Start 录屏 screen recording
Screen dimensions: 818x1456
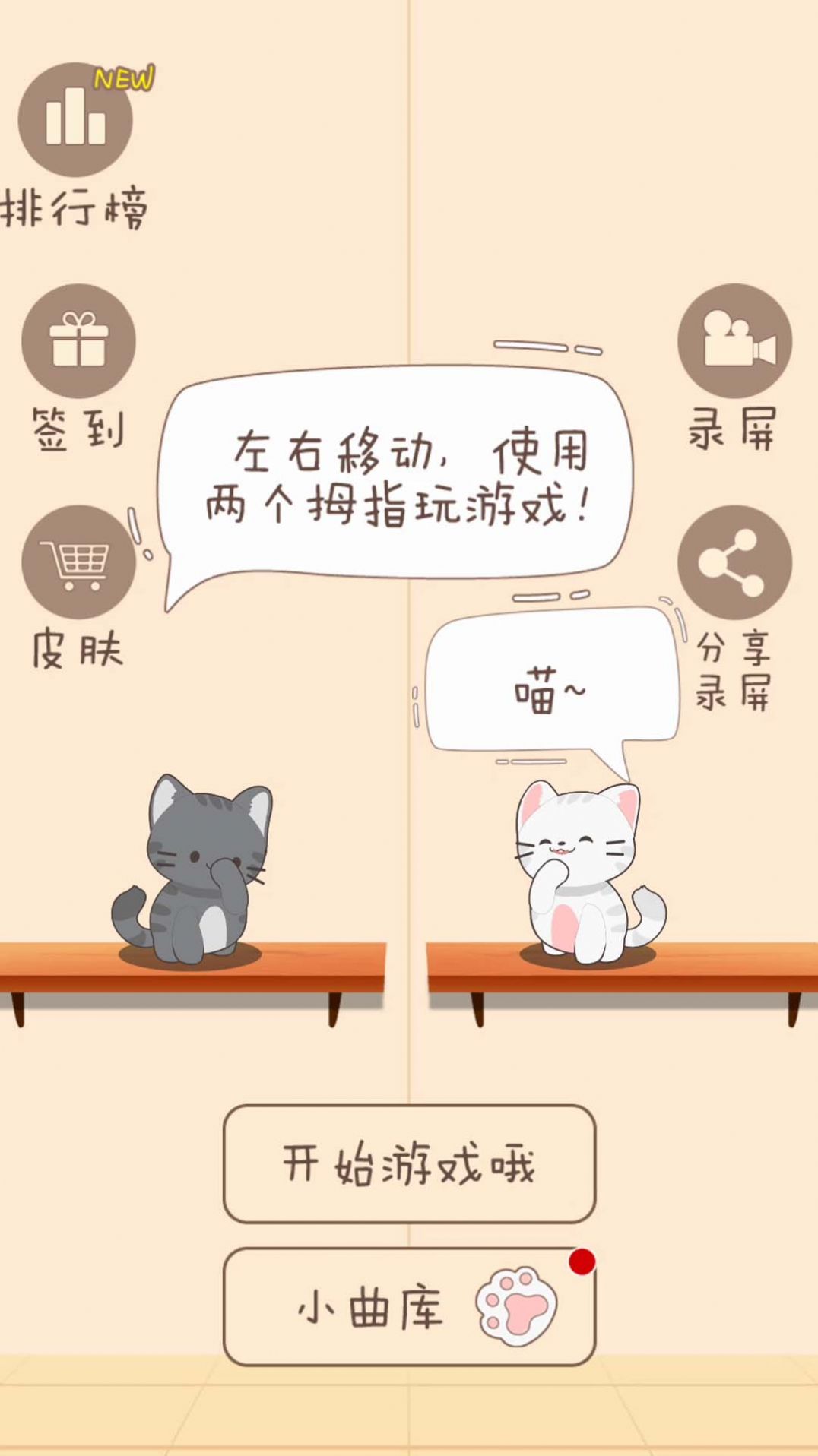coord(734,341)
